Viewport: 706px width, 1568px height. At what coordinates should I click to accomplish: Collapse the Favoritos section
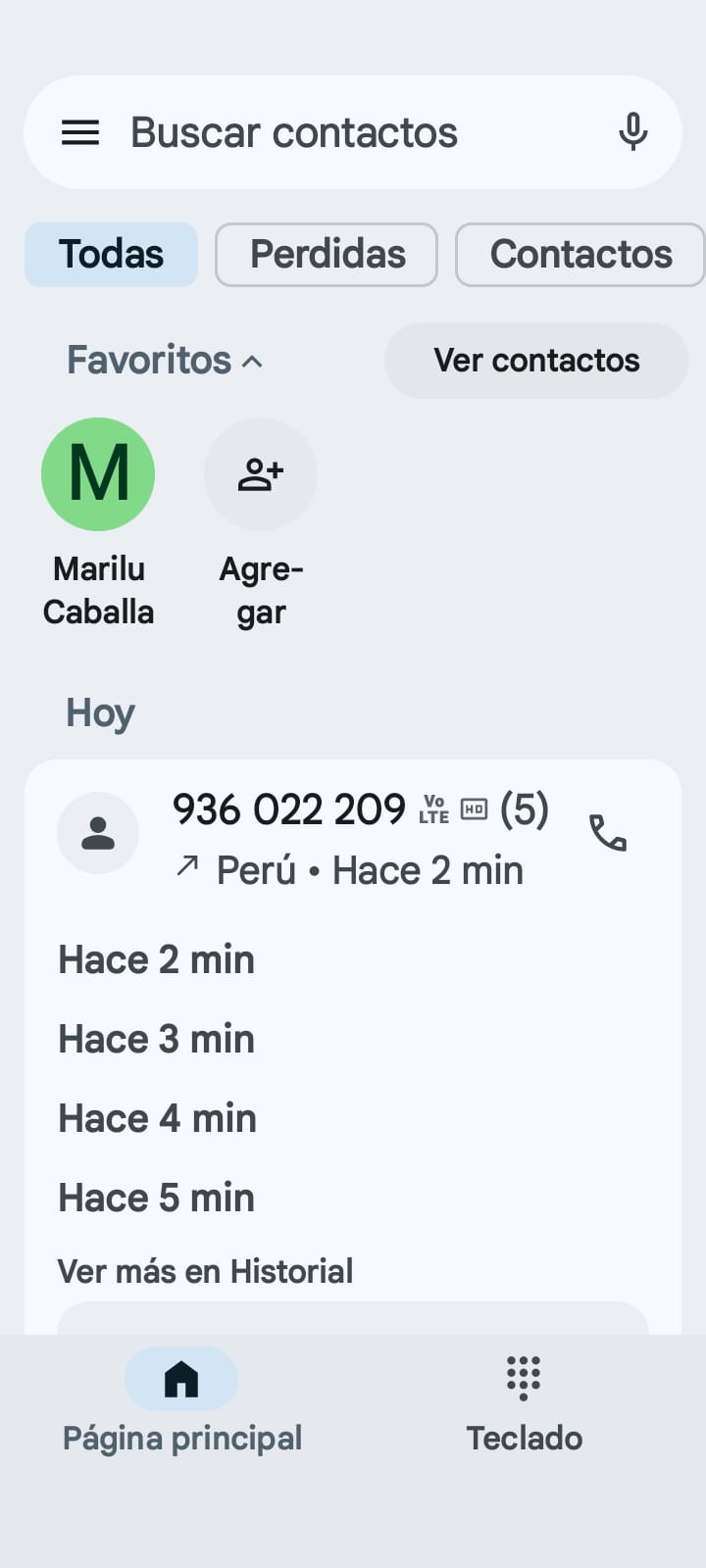click(165, 361)
